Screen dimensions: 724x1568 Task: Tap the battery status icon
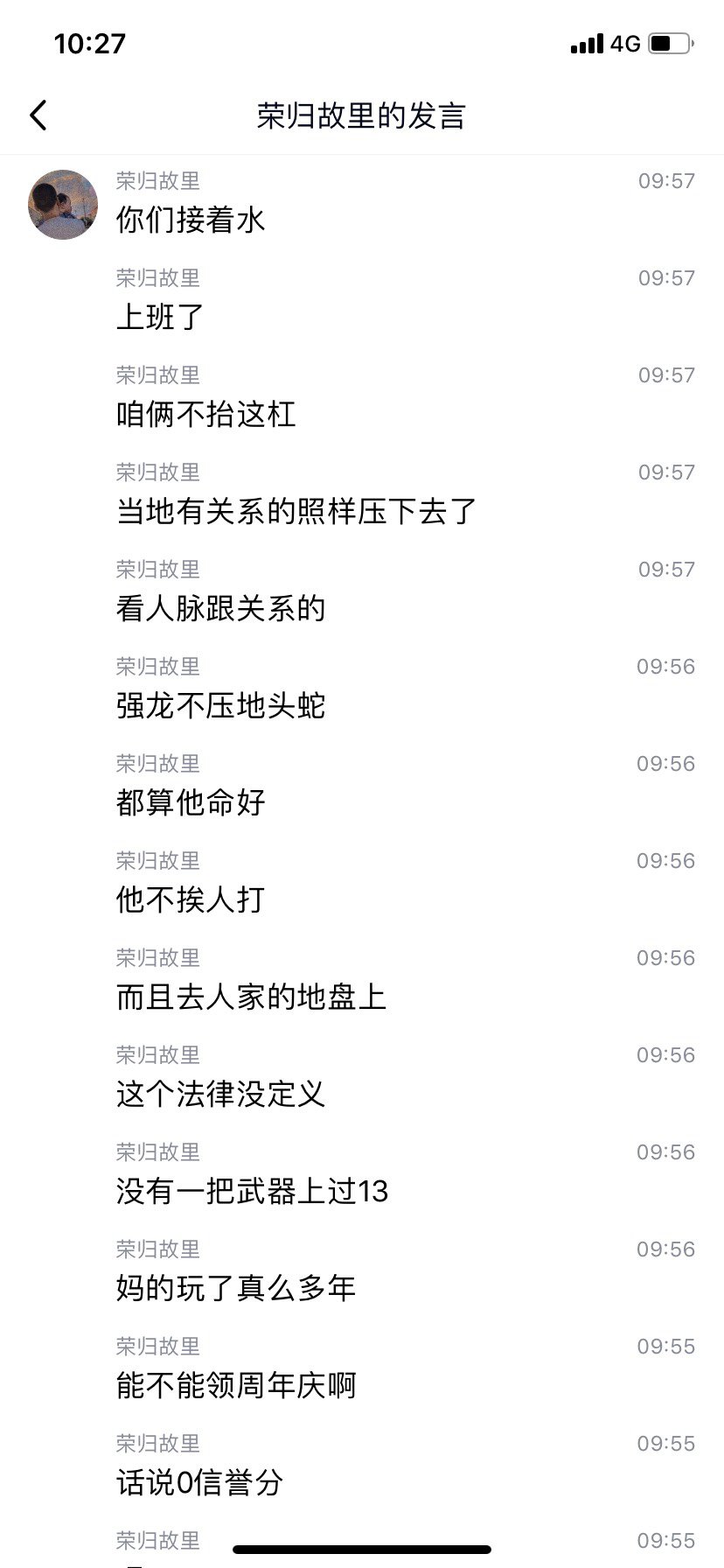pos(667,43)
